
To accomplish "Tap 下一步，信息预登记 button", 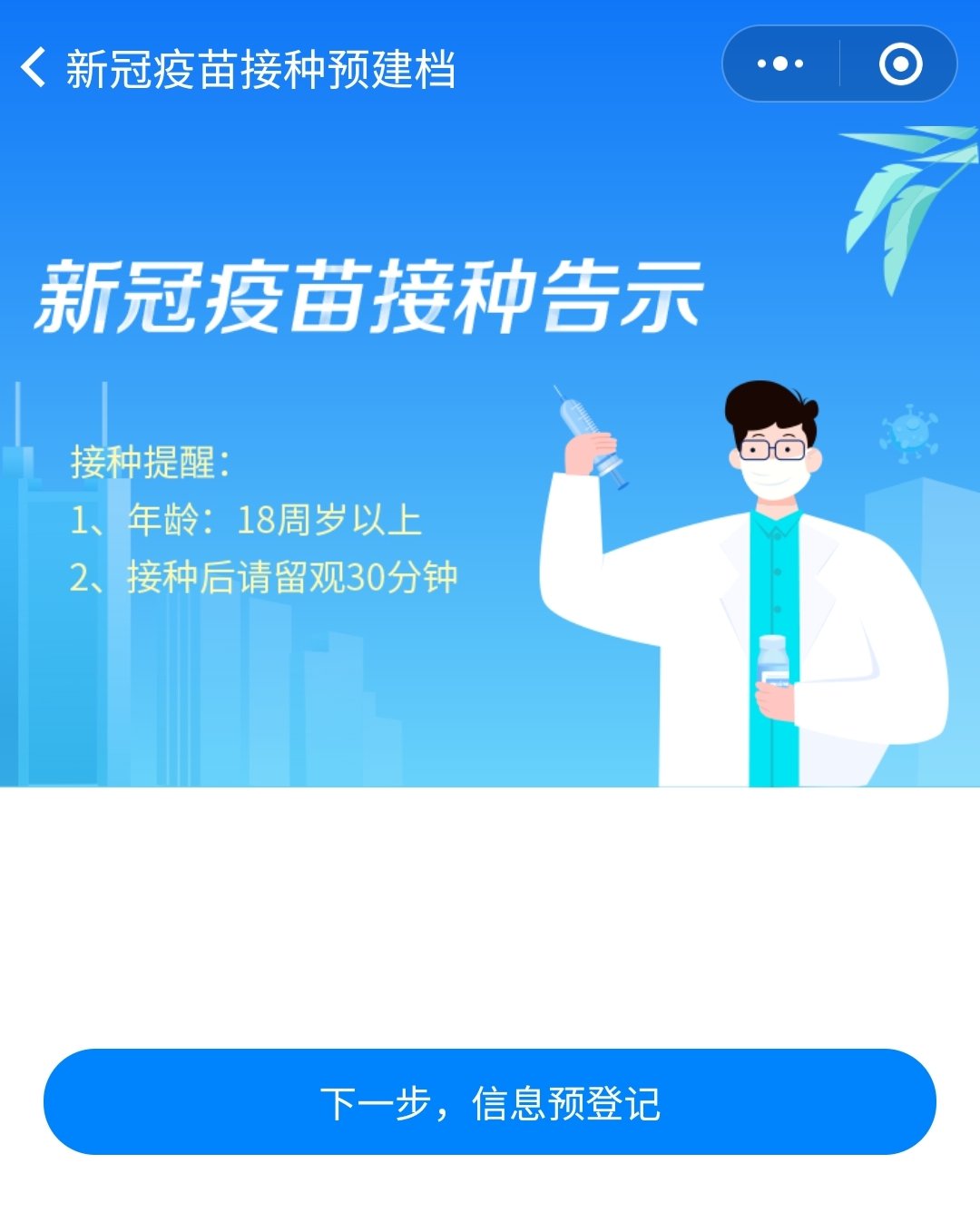I will point(490,1102).
